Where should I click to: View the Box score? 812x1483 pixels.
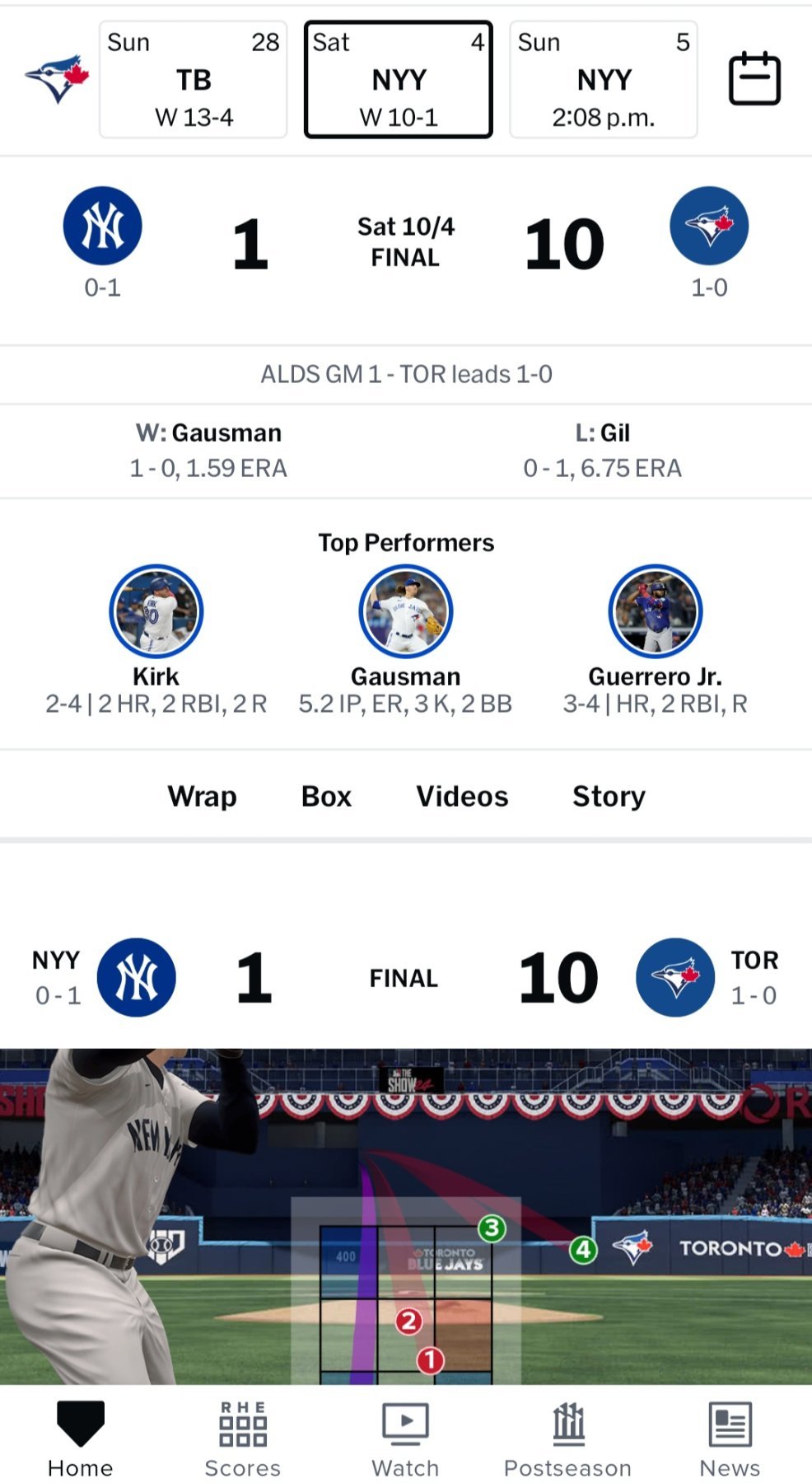pyautogui.click(x=326, y=796)
